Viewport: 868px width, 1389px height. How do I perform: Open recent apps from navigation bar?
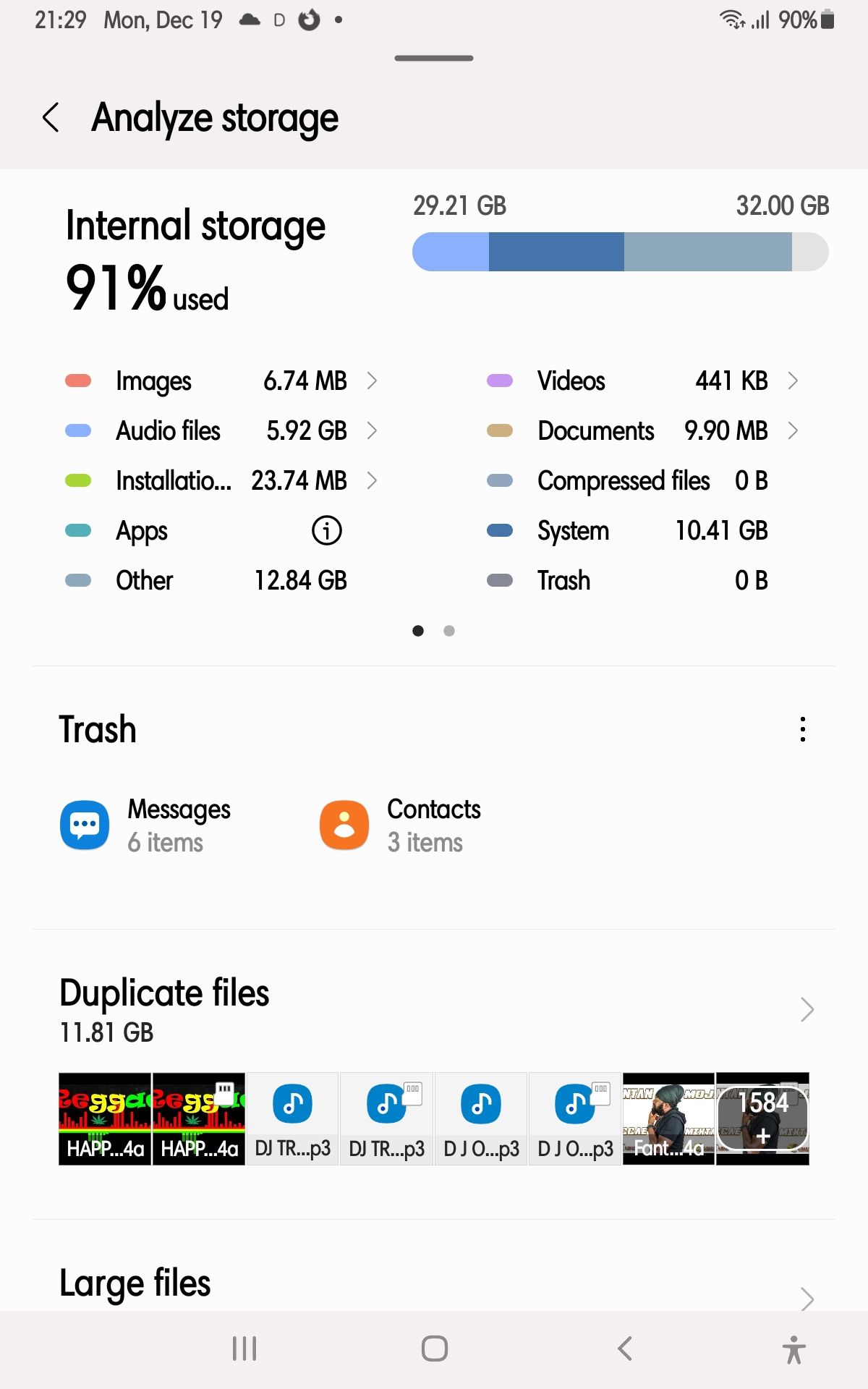coord(244,1348)
